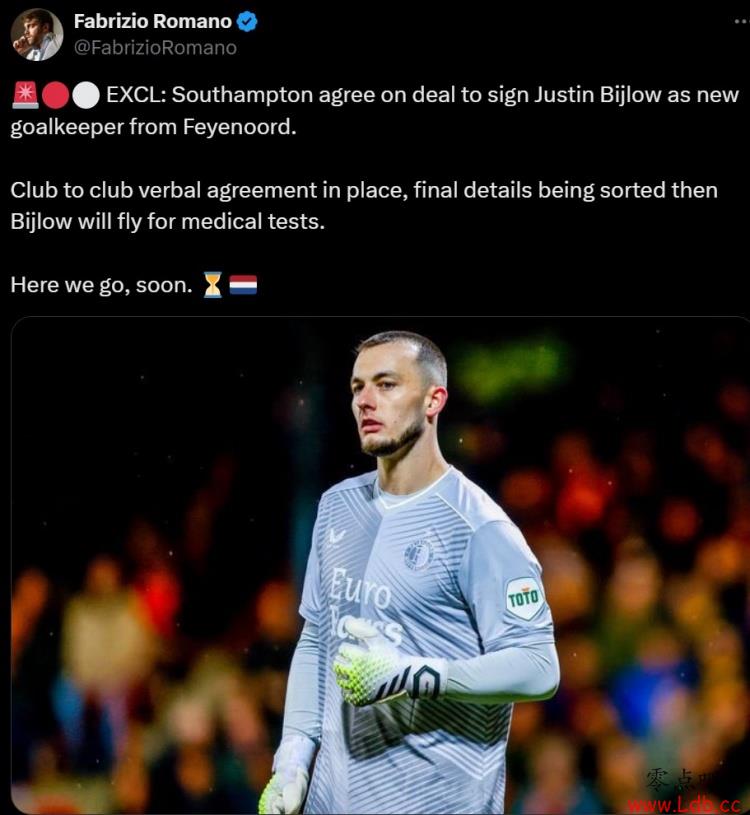The image size is (750, 815).
Task: View the goalkeeper photo full screen
Action: click(380, 565)
